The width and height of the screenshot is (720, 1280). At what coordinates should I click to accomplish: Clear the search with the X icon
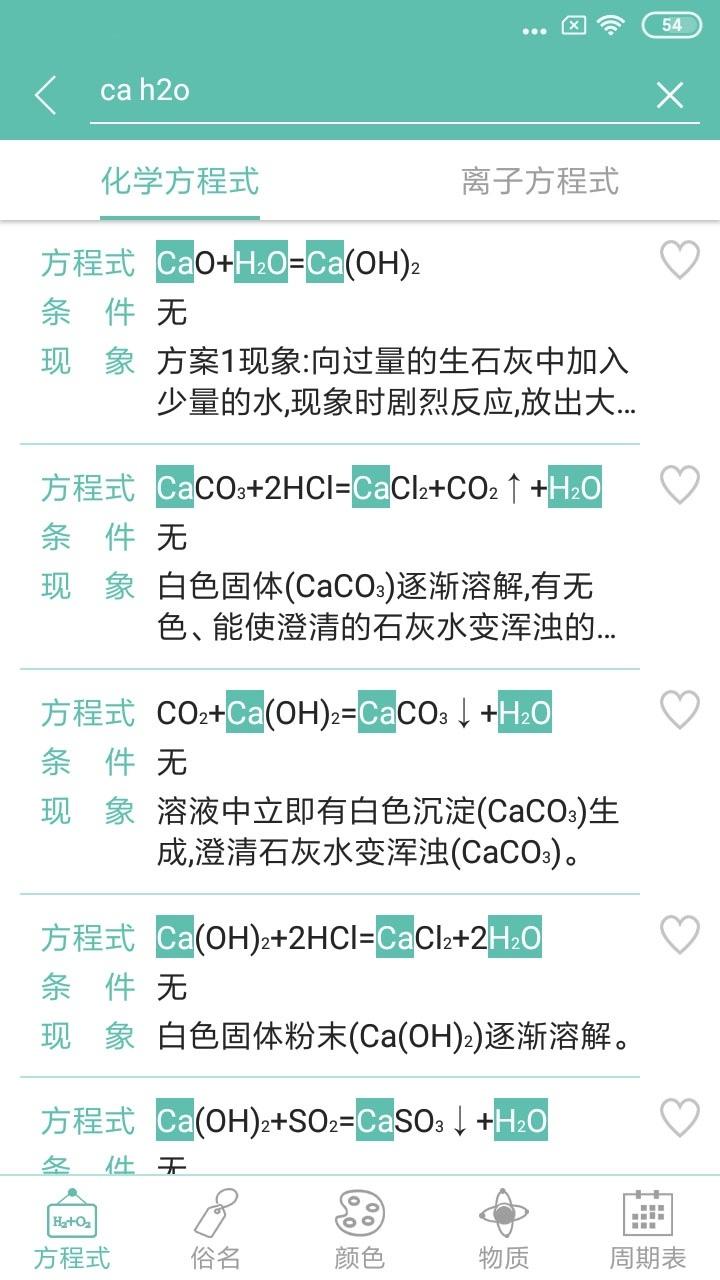click(x=669, y=93)
